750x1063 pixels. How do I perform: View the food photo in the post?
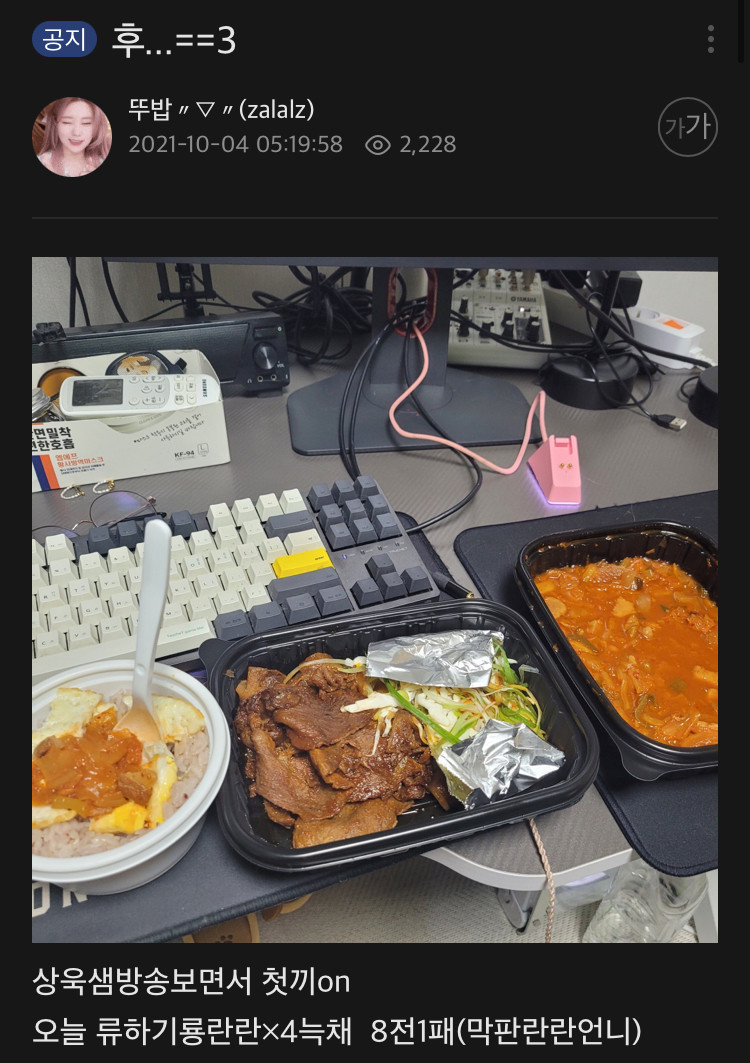374,600
